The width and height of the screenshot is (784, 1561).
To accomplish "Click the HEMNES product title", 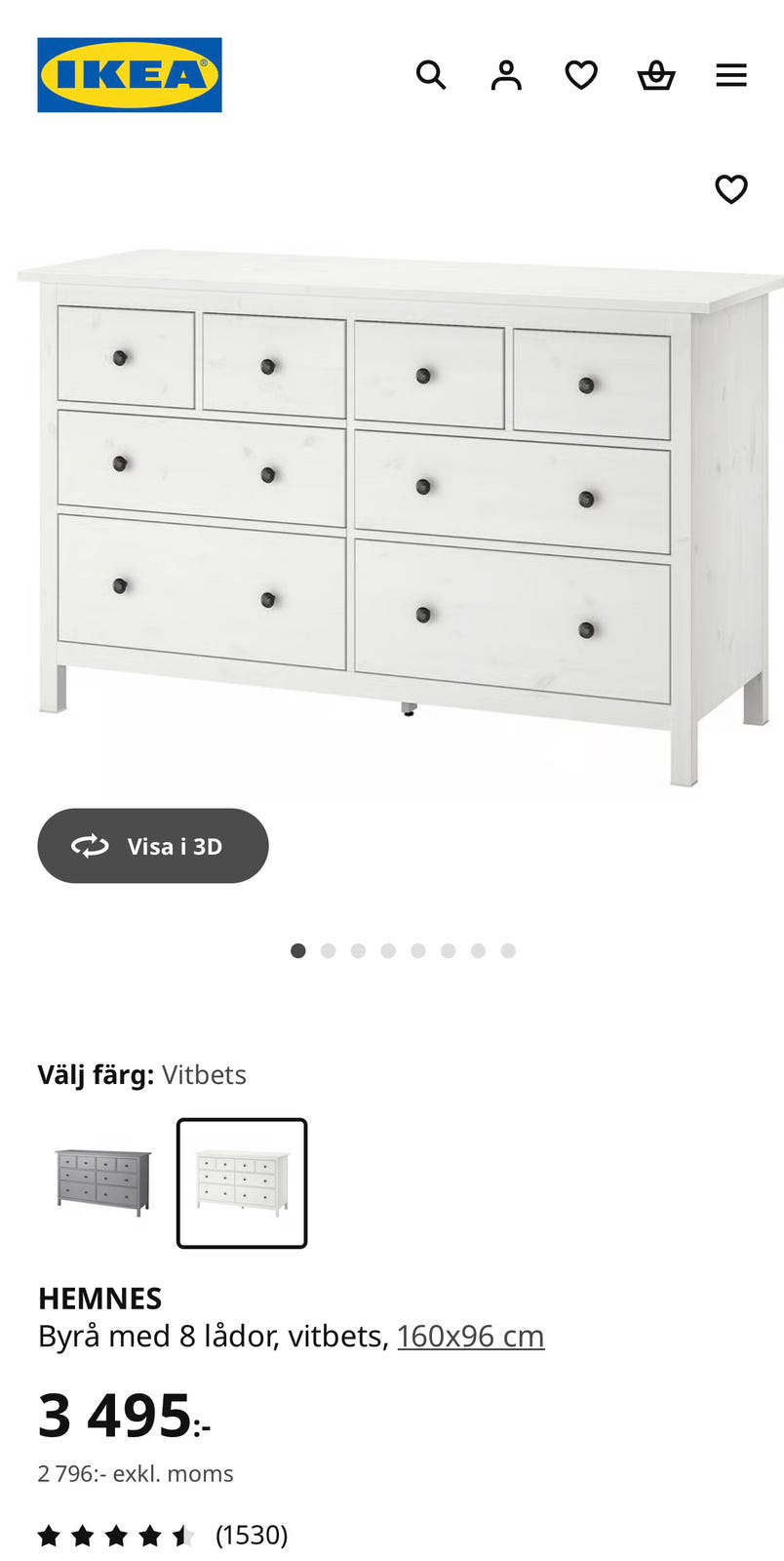I will click(99, 1298).
